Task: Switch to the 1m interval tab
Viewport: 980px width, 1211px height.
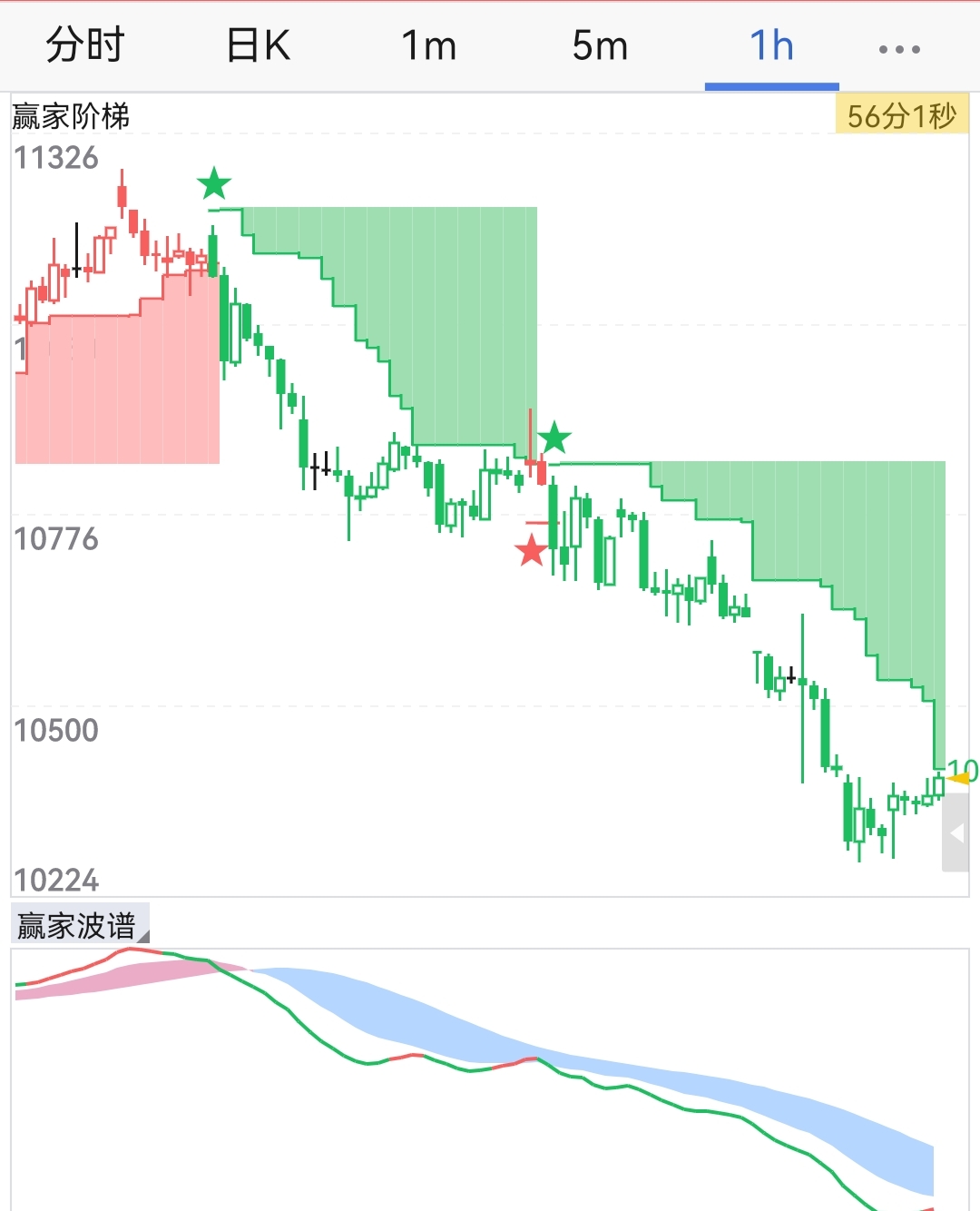Action: tap(428, 45)
